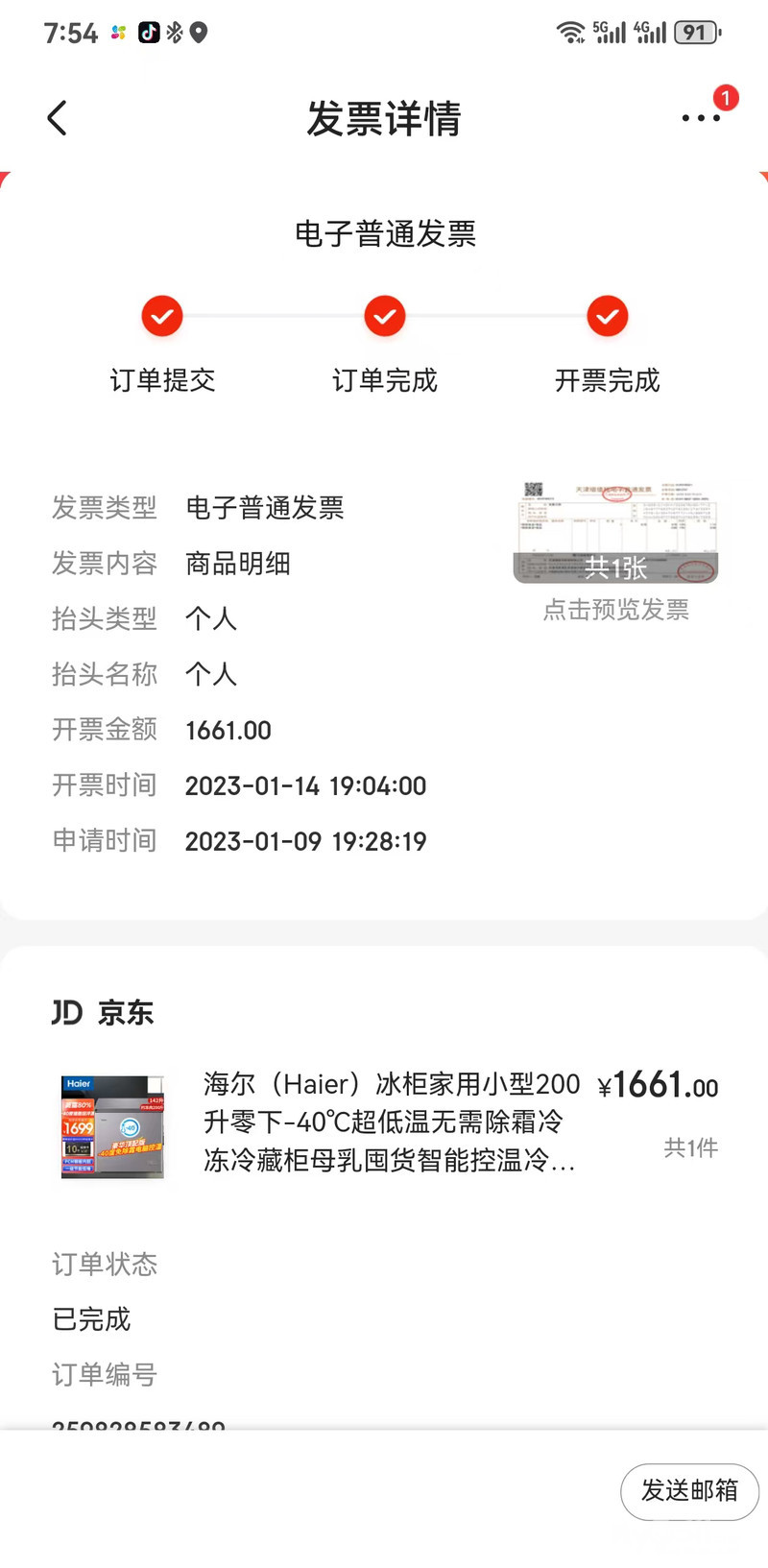Preview the invoice thumbnail image
The height and width of the screenshot is (1568, 768).
(x=615, y=533)
